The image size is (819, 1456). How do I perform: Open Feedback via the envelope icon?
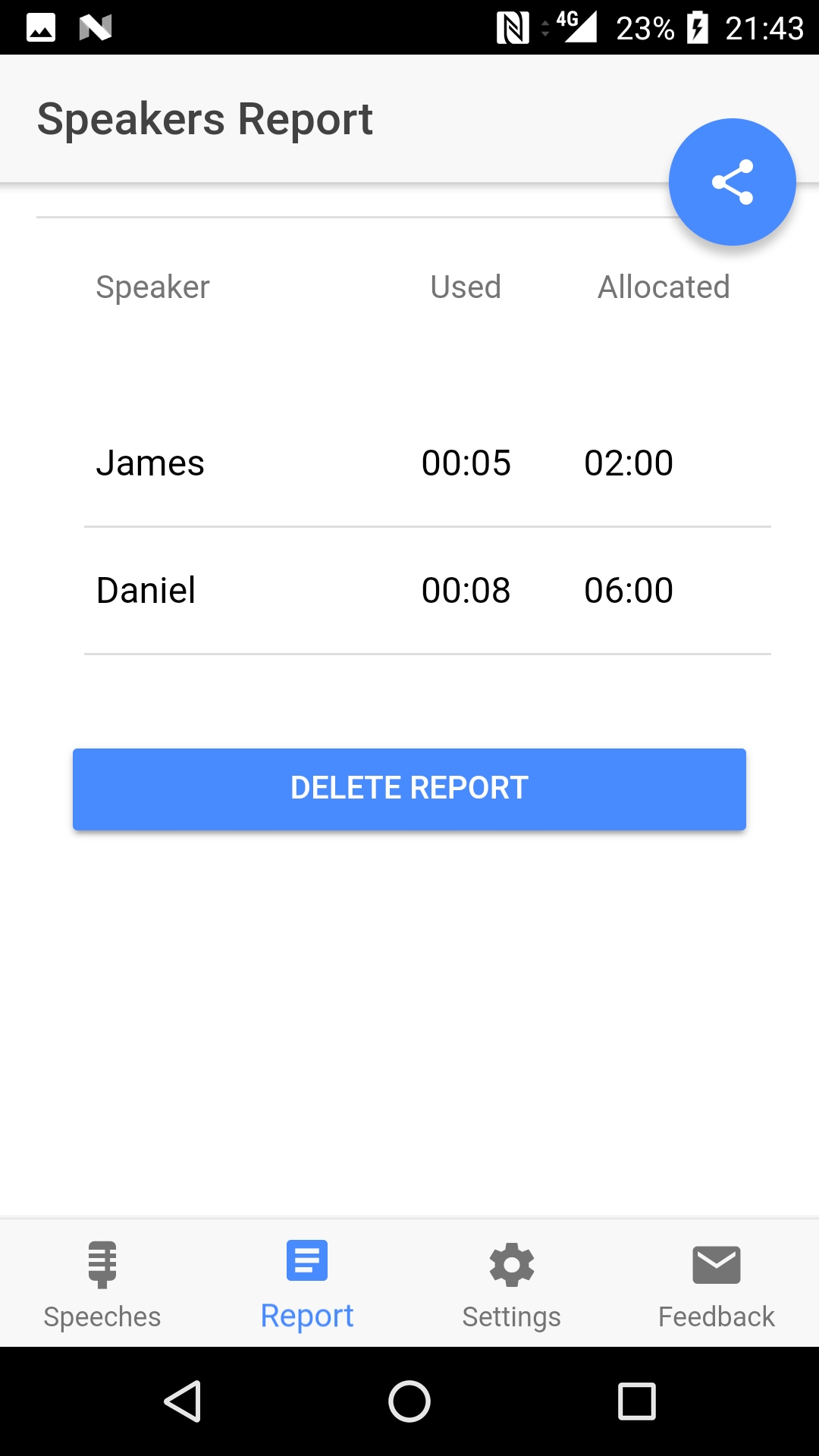tap(717, 1263)
